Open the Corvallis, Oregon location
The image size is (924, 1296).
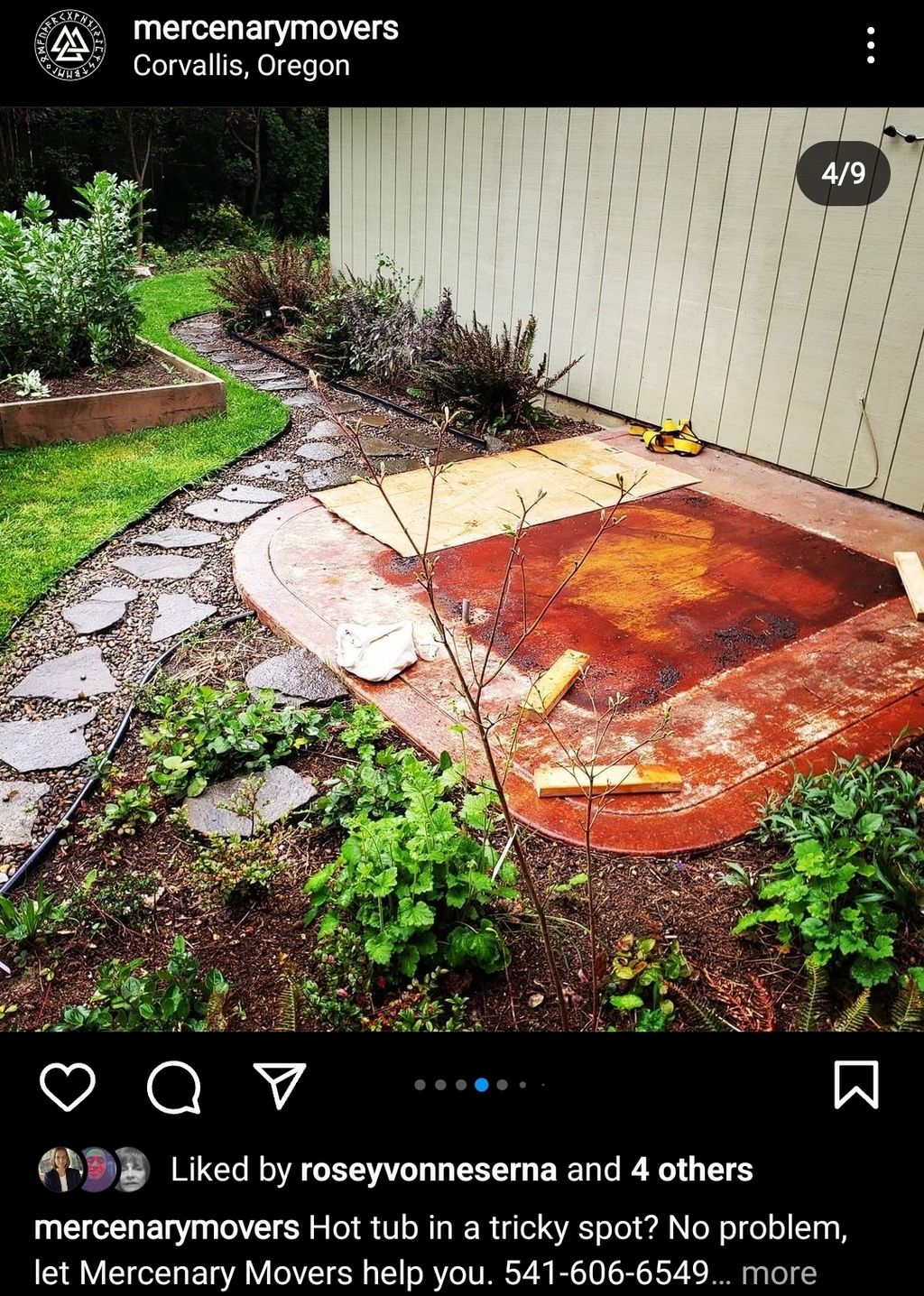[241, 66]
